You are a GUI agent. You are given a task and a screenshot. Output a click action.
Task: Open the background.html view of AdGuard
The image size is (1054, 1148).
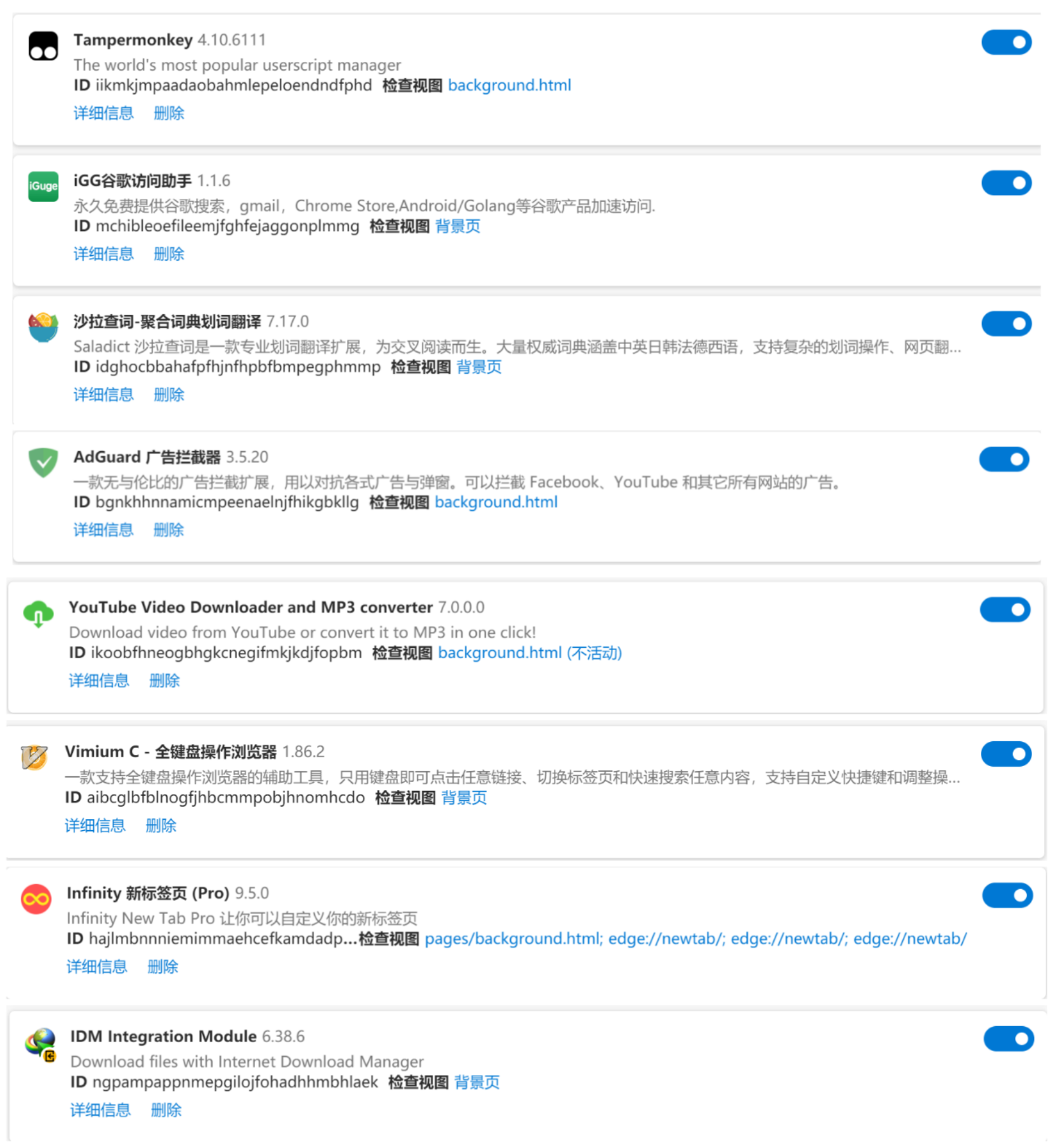click(496, 502)
